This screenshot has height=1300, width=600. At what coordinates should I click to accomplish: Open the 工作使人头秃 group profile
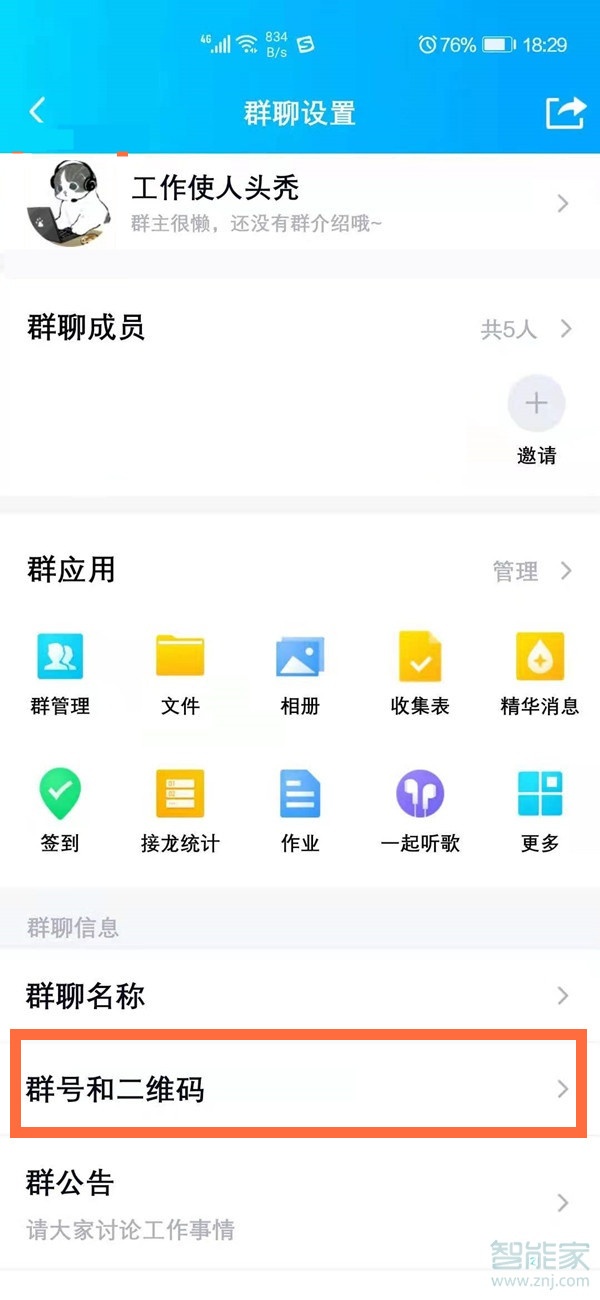point(300,203)
